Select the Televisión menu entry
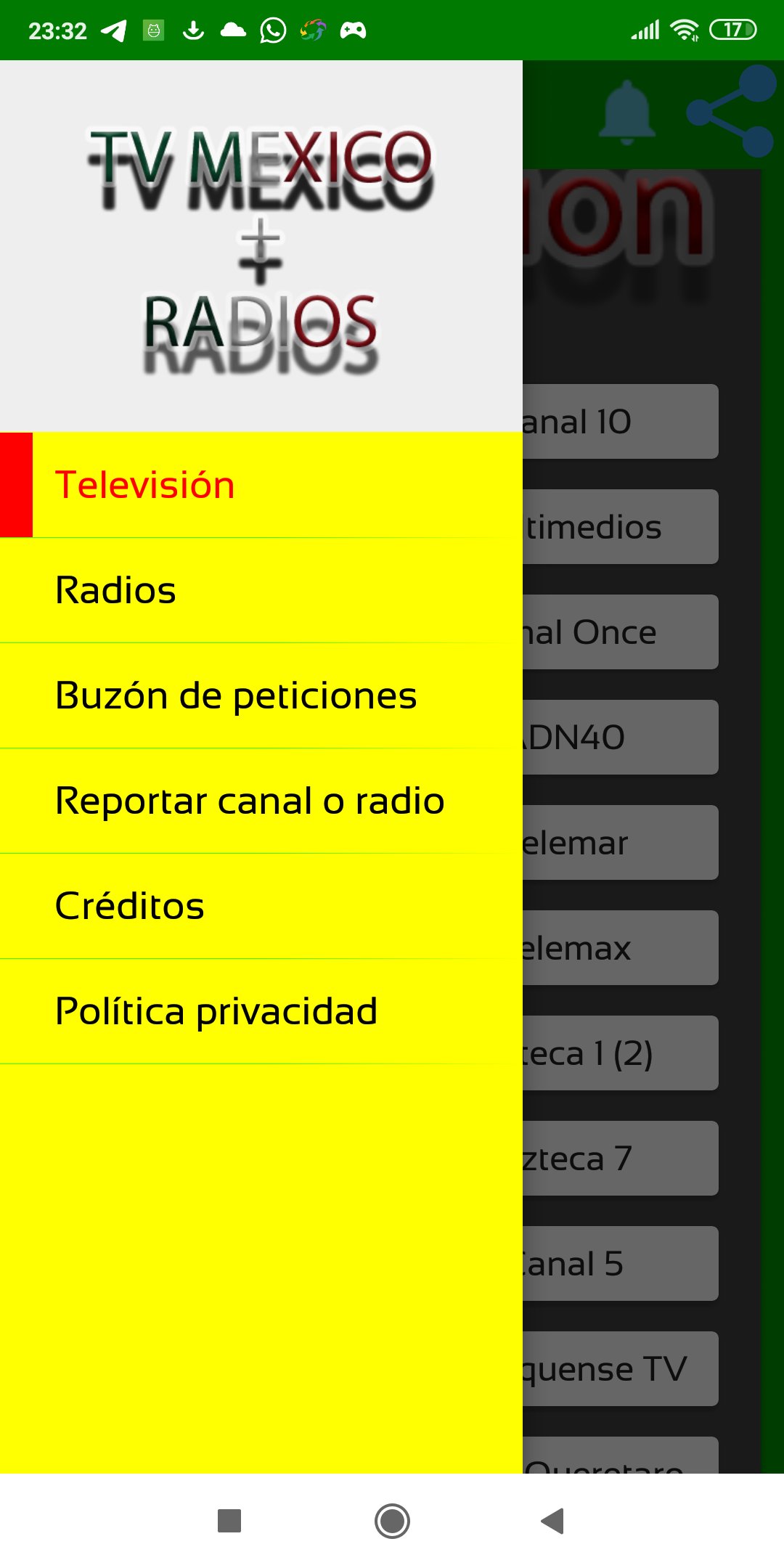The image size is (784, 1568). [x=145, y=483]
